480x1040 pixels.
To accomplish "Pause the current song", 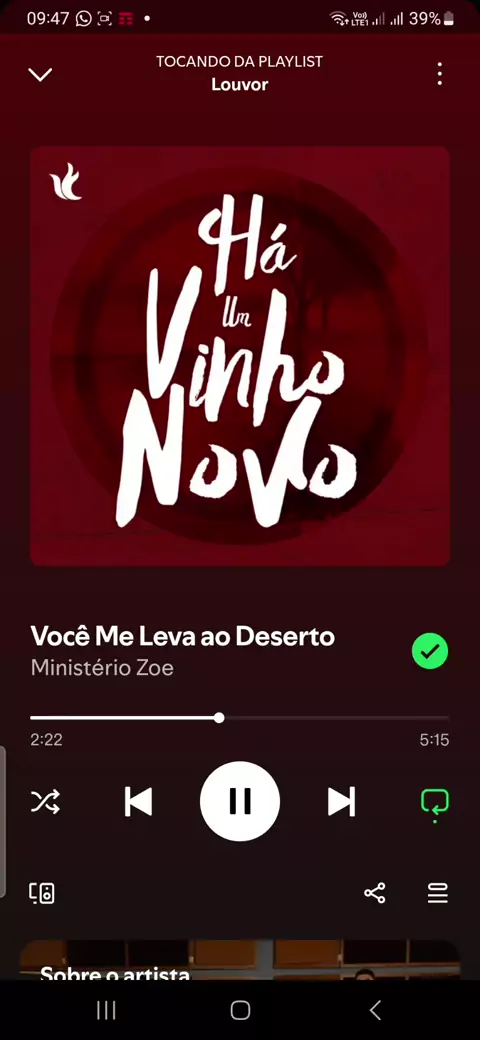I will click(240, 801).
